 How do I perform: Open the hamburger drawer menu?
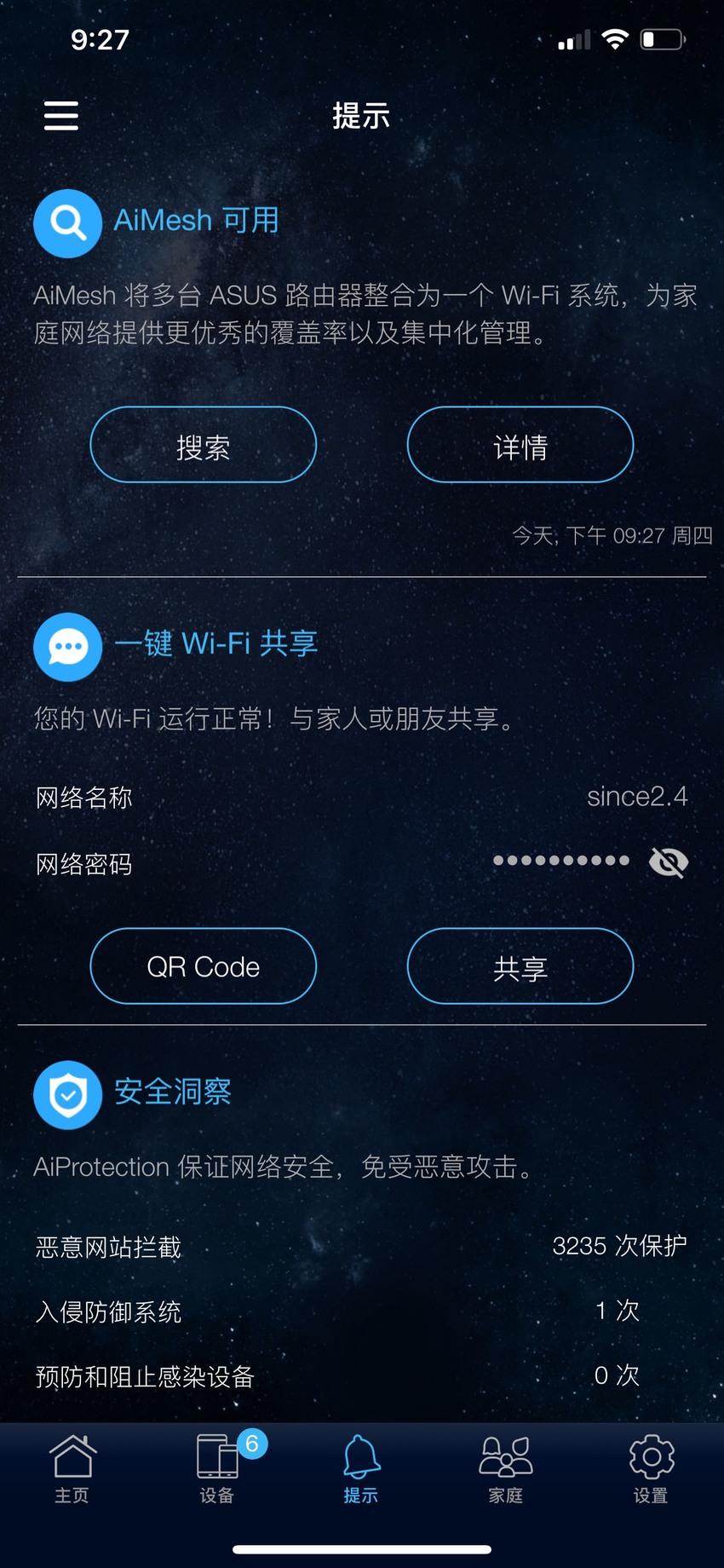[61, 115]
